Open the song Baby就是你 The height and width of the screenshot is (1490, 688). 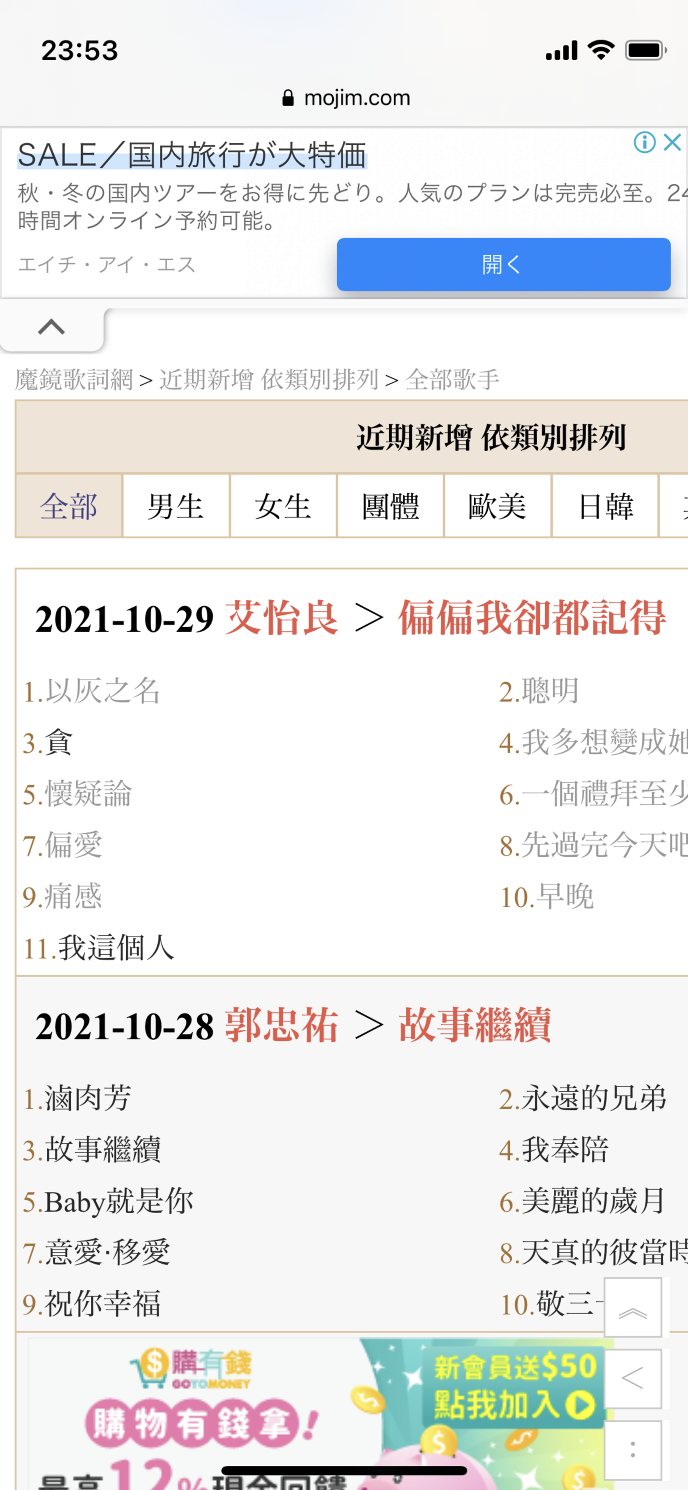(x=118, y=1201)
